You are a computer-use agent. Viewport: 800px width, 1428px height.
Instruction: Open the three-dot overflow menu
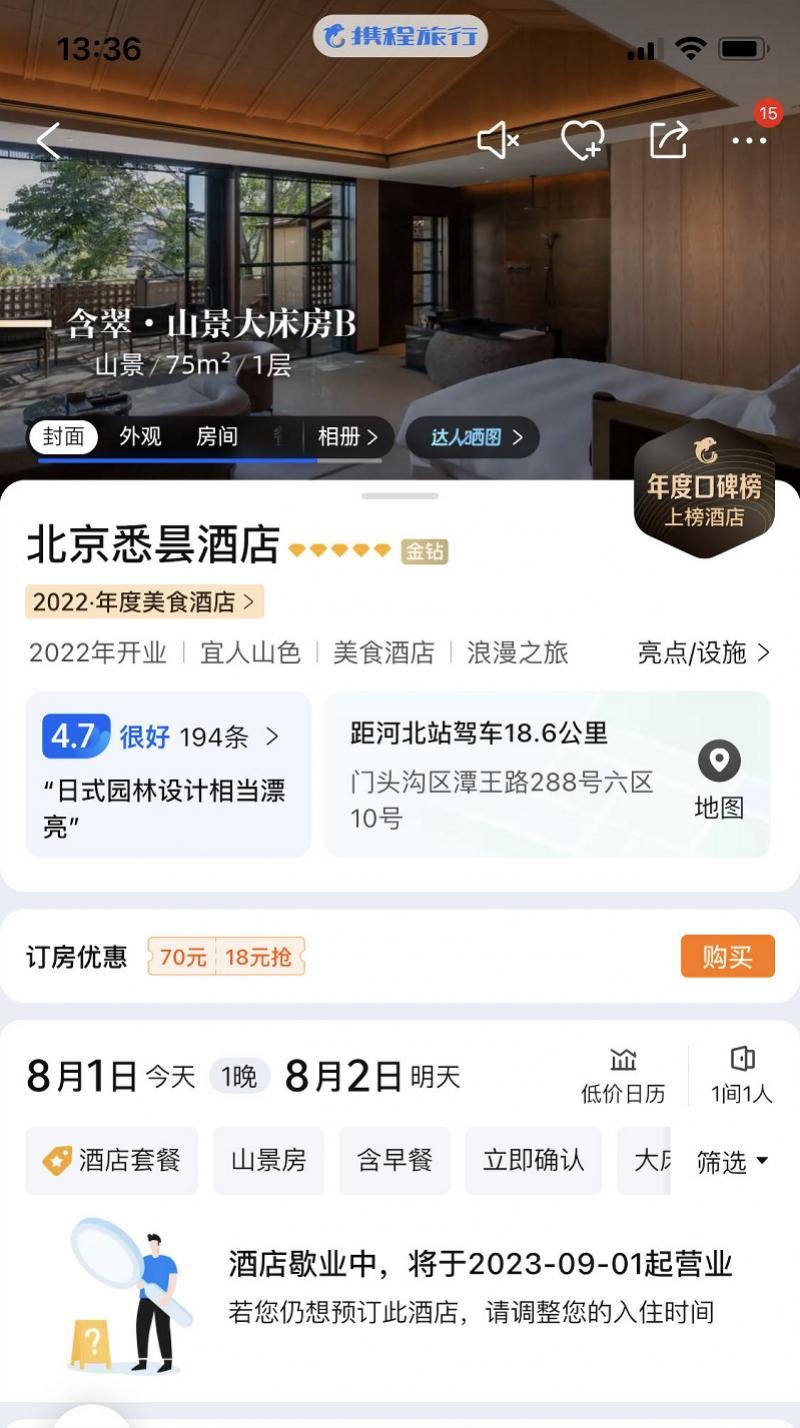(749, 141)
